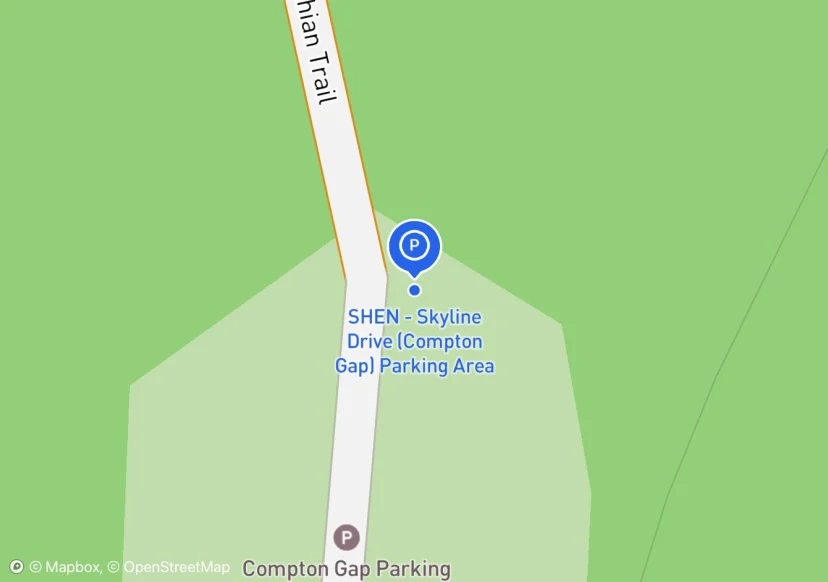Viewport: 828px width, 582px height.
Task: Open the Mapbox attribution info icon
Action: coord(16,567)
